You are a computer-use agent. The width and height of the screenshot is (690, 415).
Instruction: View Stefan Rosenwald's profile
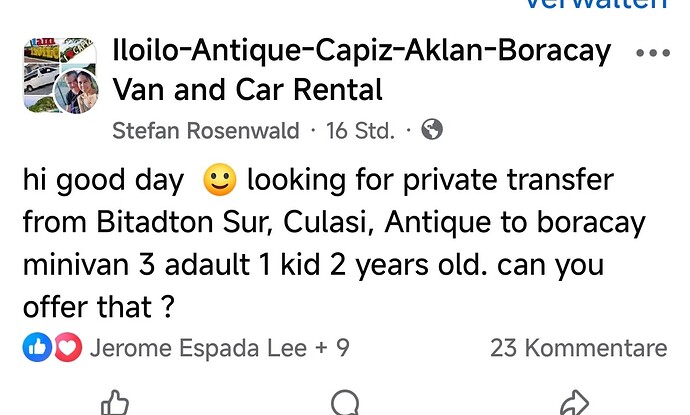[x=205, y=131]
